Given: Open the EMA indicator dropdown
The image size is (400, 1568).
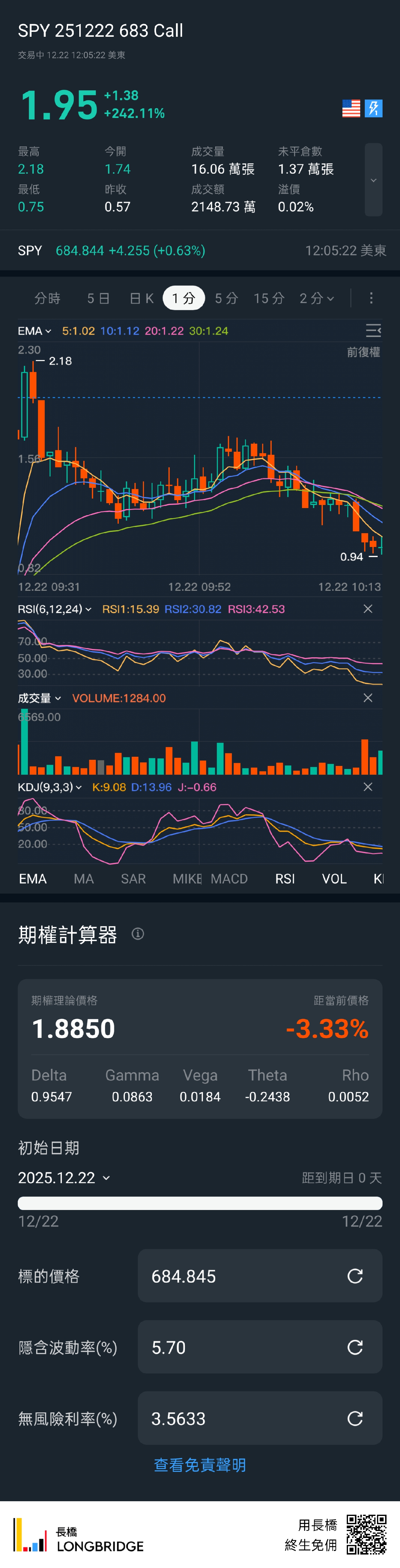Looking at the screenshot, I should tap(34, 331).
